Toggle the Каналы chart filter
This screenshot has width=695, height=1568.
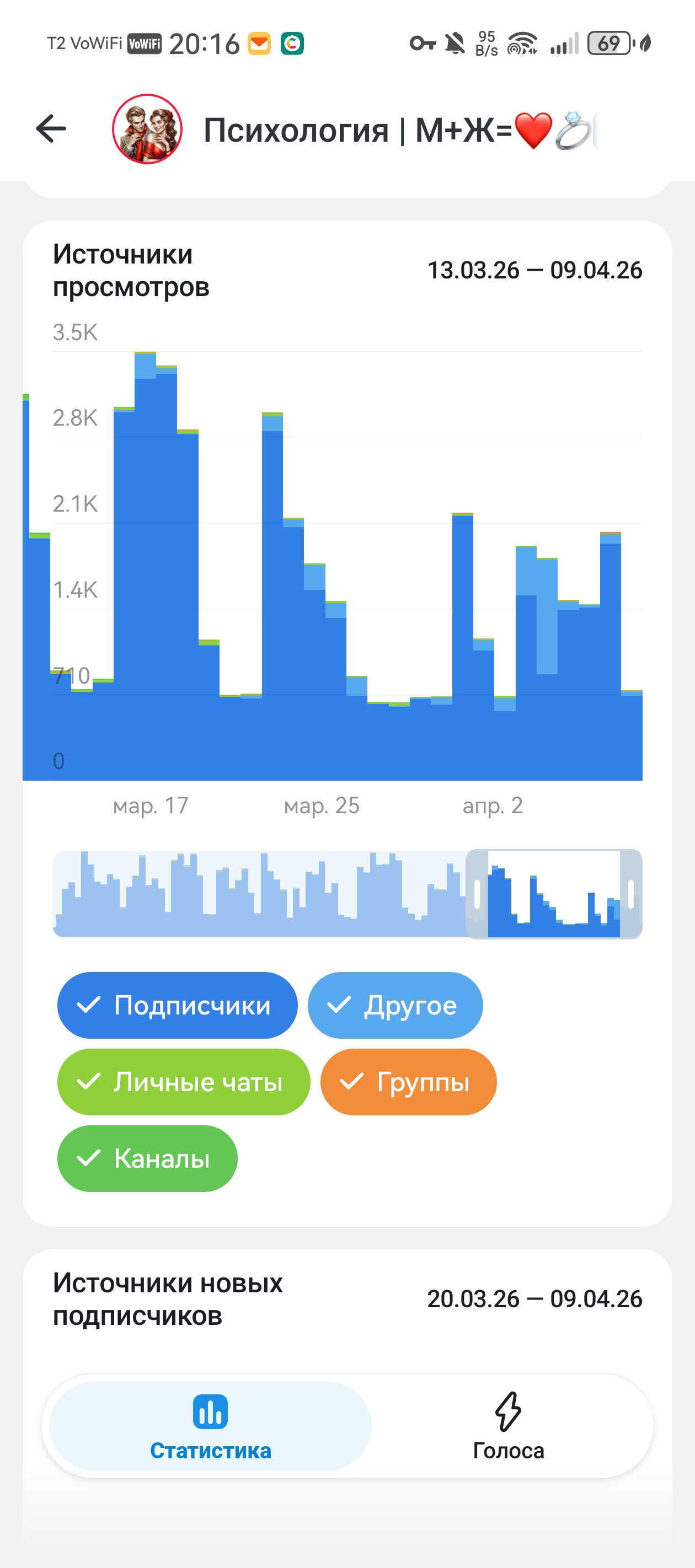pyautogui.click(x=147, y=1158)
